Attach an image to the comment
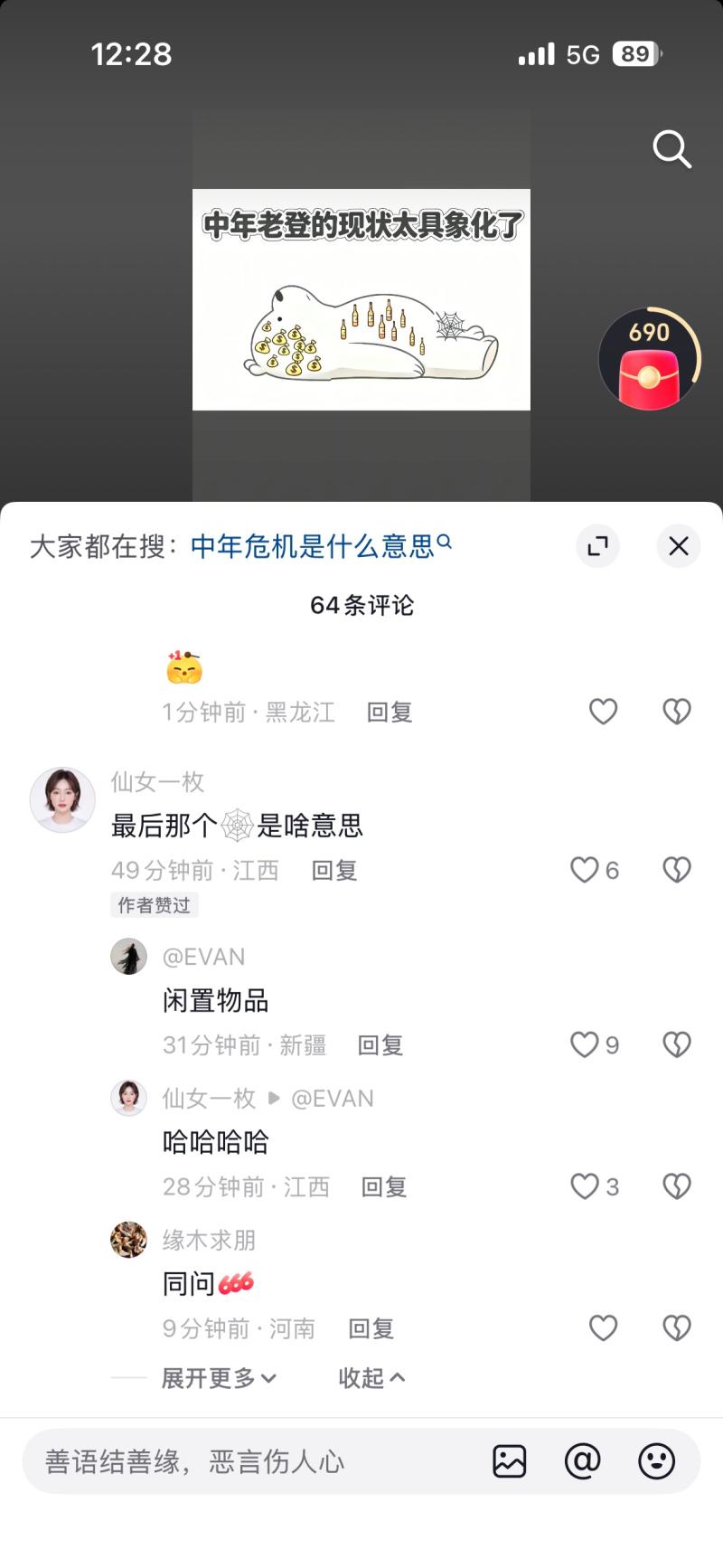The width and height of the screenshot is (723, 1568). pyautogui.click(x=510, y=1461)
